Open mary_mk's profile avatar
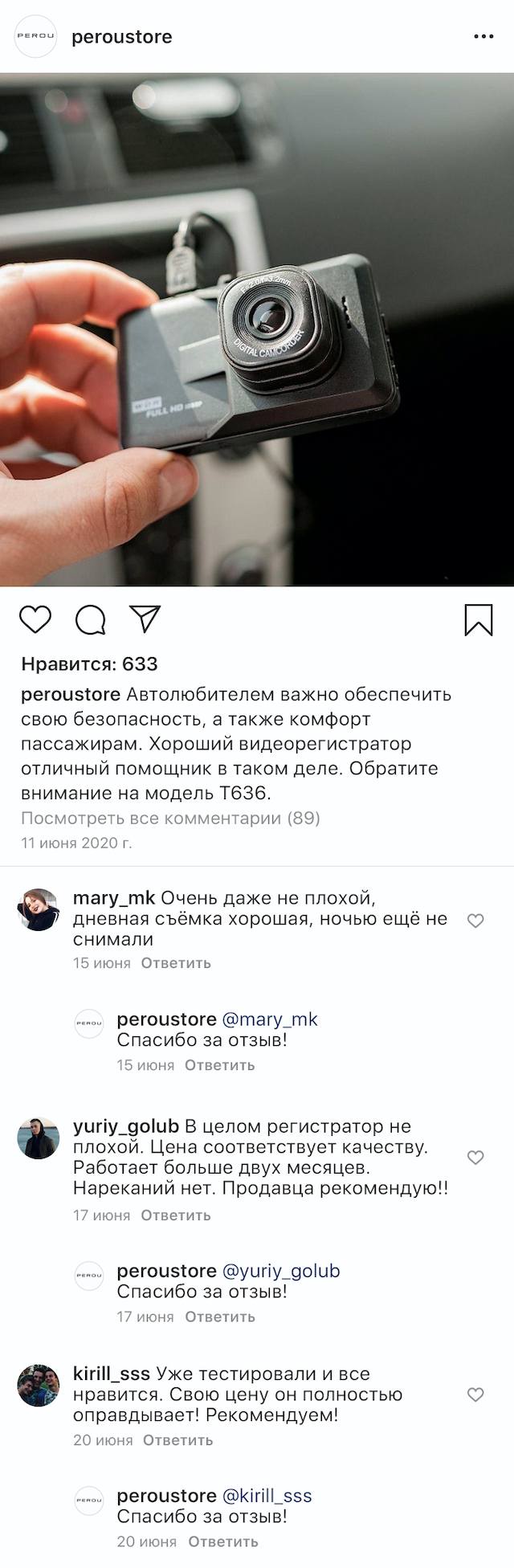The width and height of the screenshot is (514, 1568). 39,910
